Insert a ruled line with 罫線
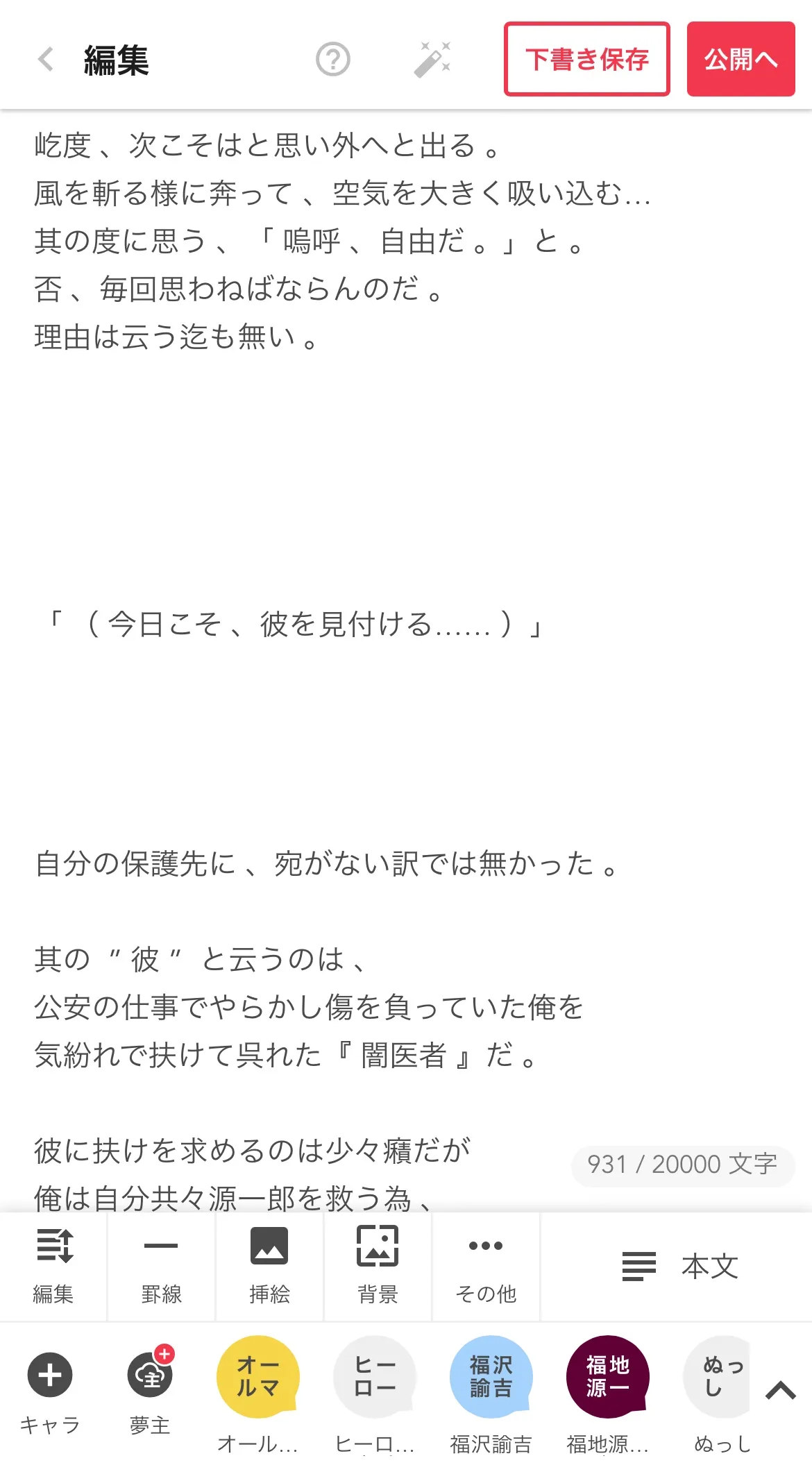812x1481 pixels. (x=161, y=1267)
